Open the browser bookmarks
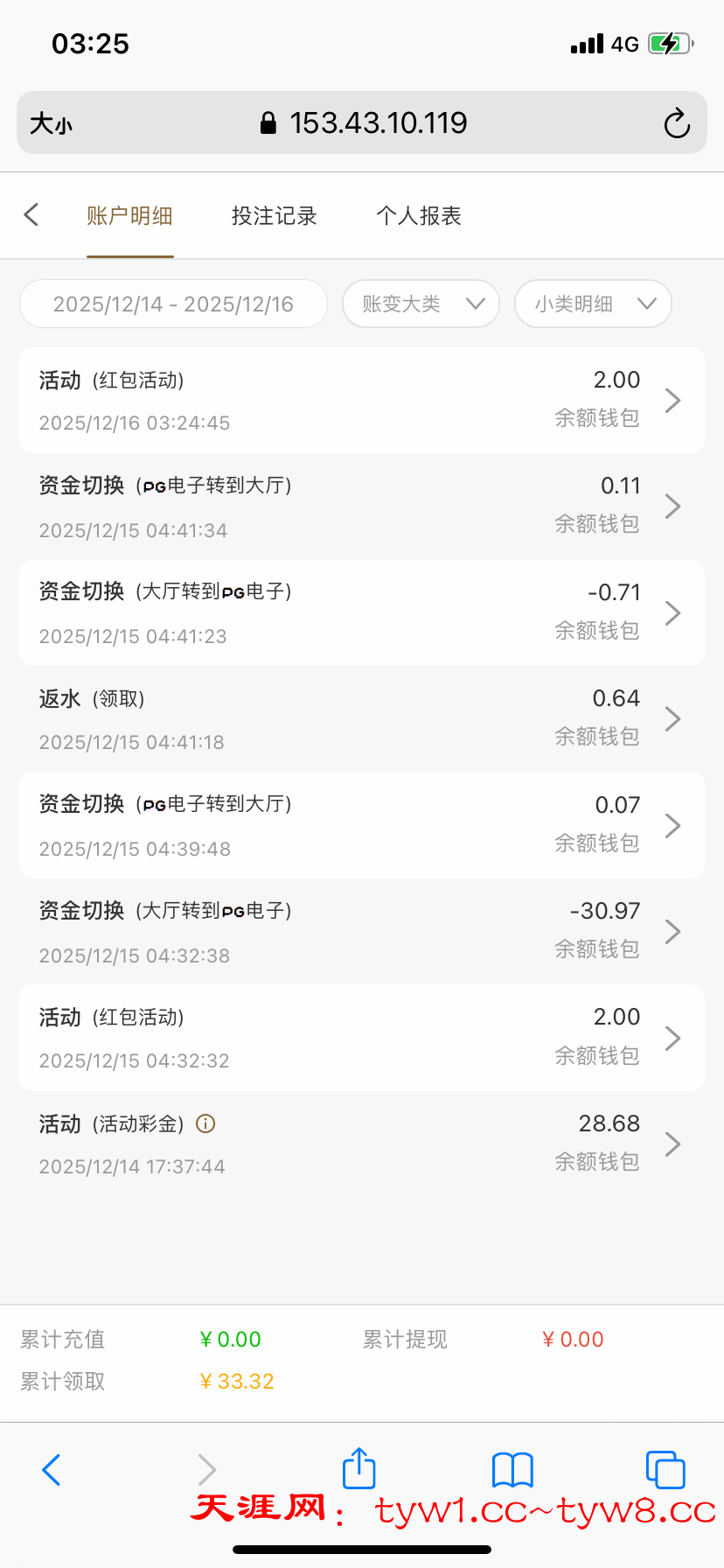This screenshot has height=1568, width=724. [x=512, y=1469]
